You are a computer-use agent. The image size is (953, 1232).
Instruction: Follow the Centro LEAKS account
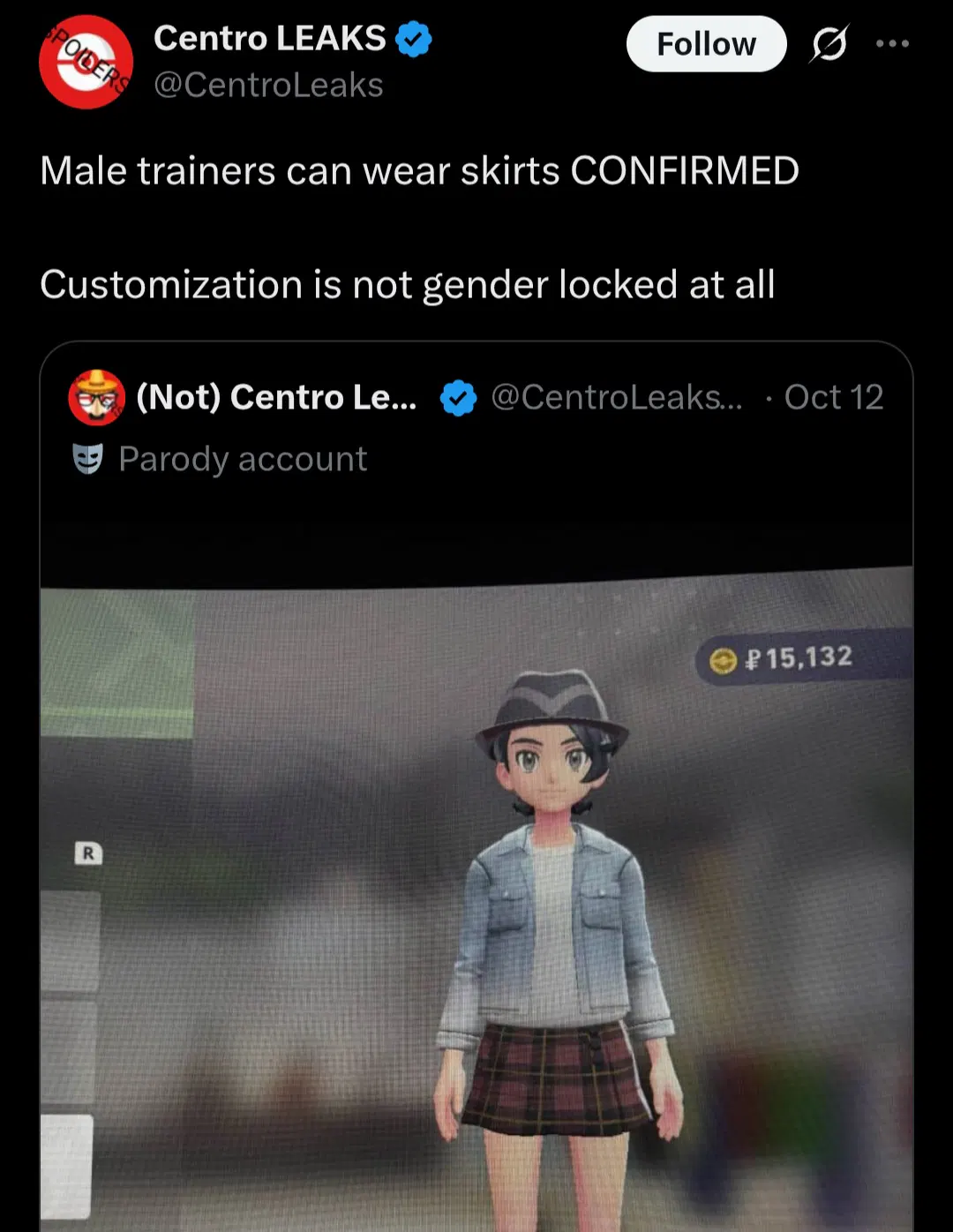pyautogui.click(x=706, y=44)
